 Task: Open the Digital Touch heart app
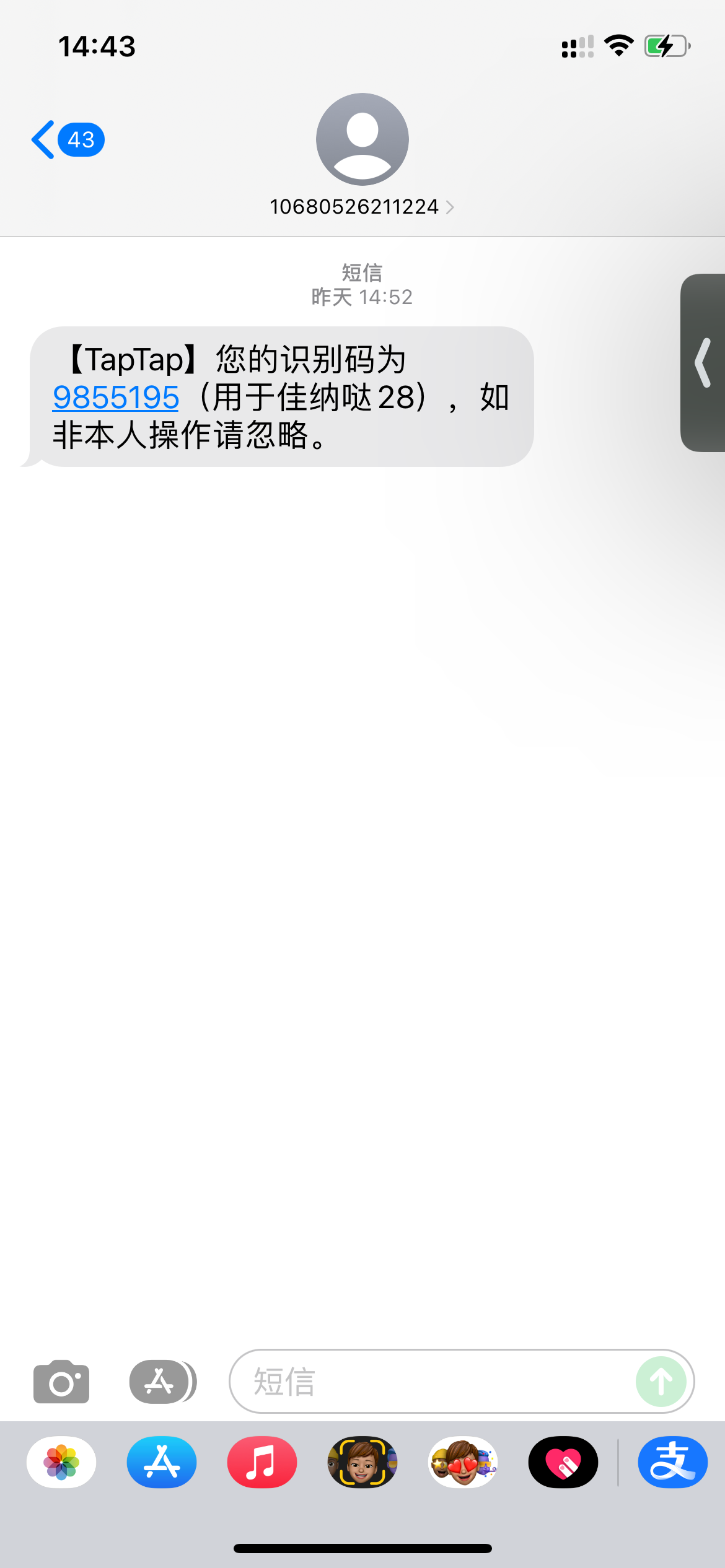pyautogui.click(x=563, y=1462)
